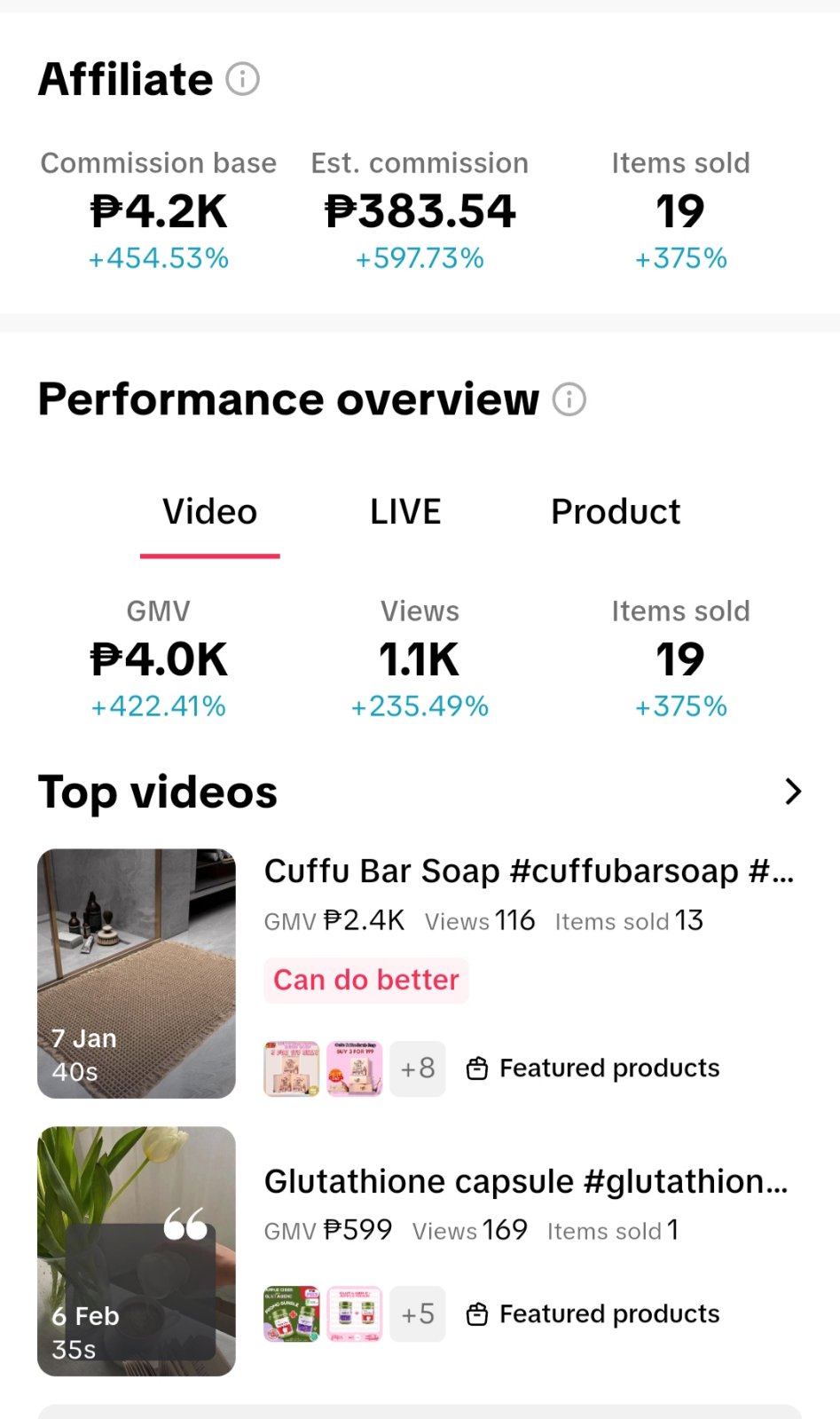Show the +8 more products chip
The height and width of the screenshot is (1419, 840).
click(x=418, y=1068)
